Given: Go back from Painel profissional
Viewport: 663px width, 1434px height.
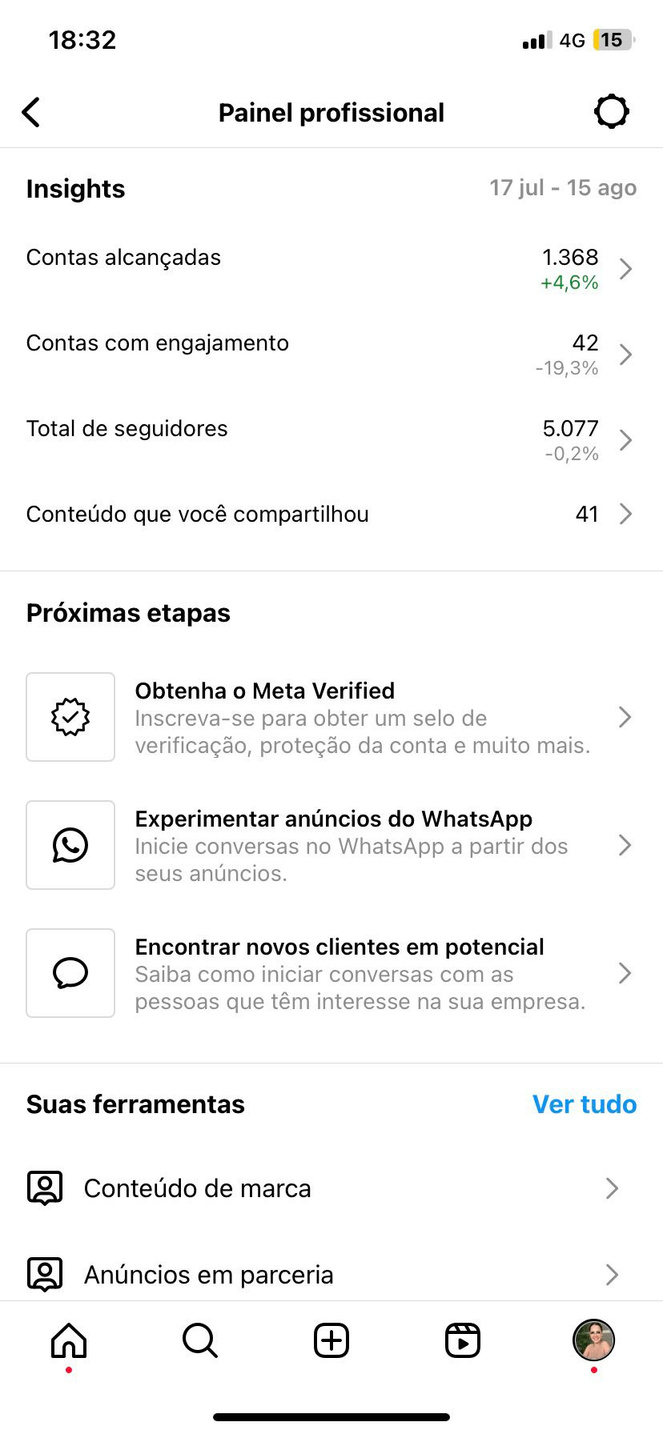Looking at the screenshot, I should point(32,113).
